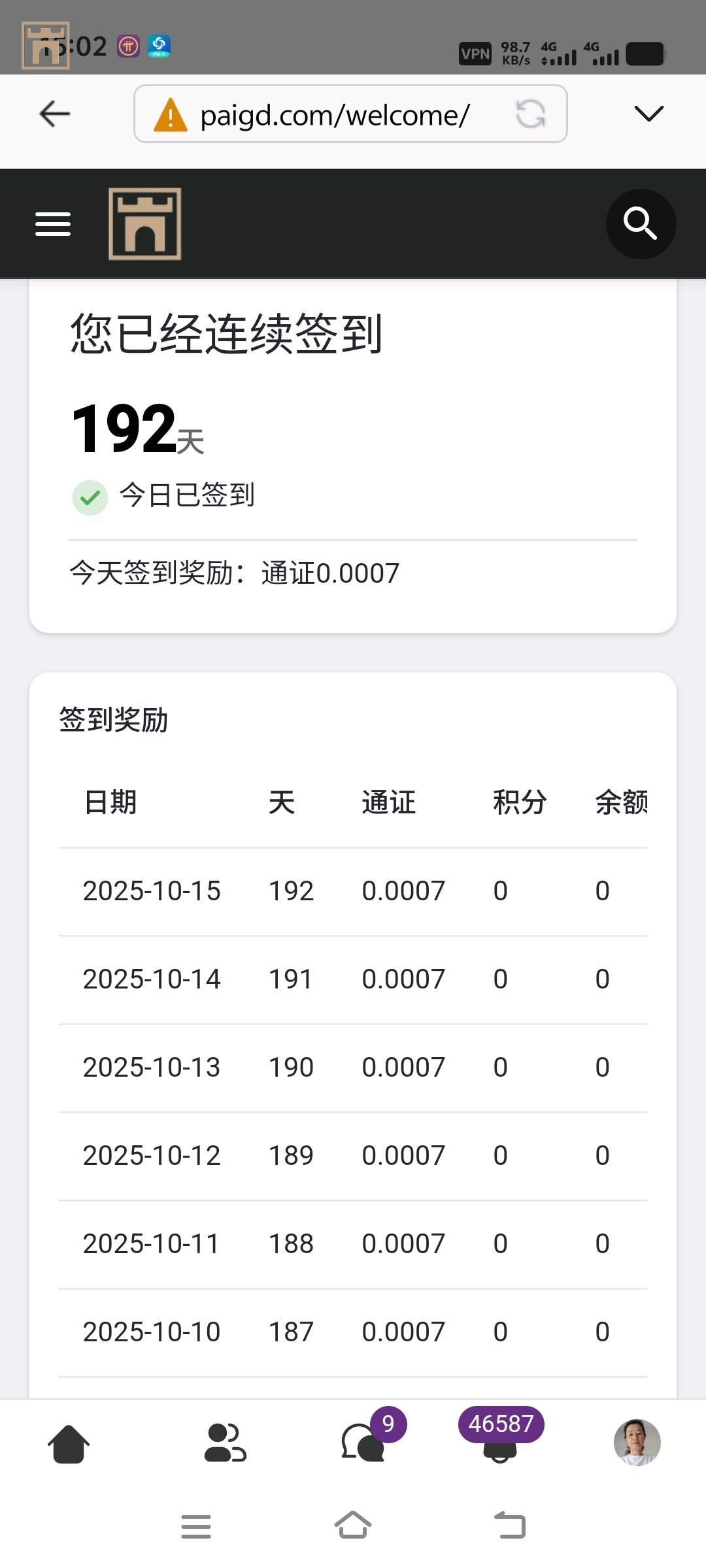Open the profile avatar tab
Image resolution: width=706 pixels, height=1568 pixels.
coord(637,1443)
